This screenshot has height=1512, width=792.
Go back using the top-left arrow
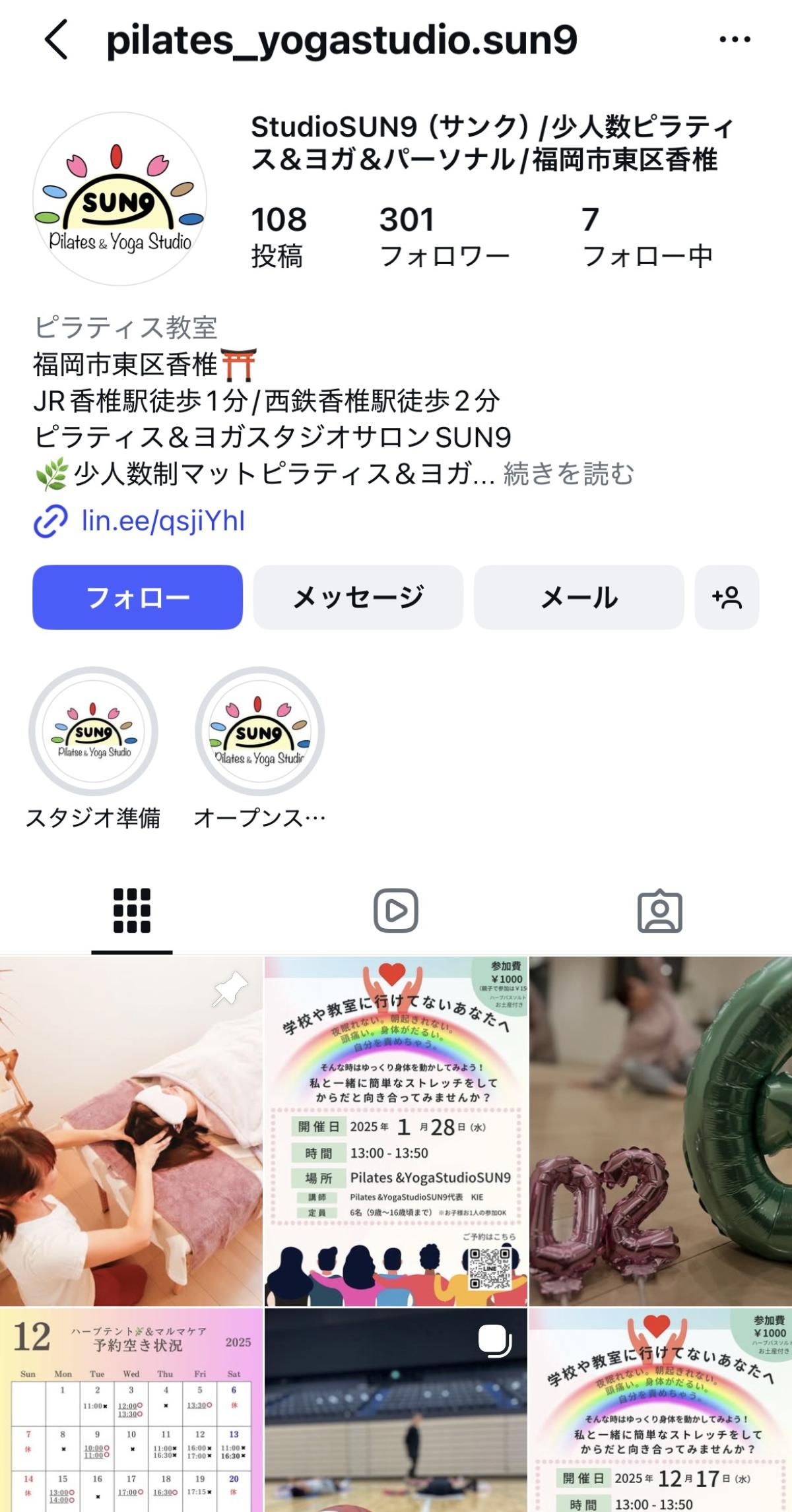click(x=57, y=40)
